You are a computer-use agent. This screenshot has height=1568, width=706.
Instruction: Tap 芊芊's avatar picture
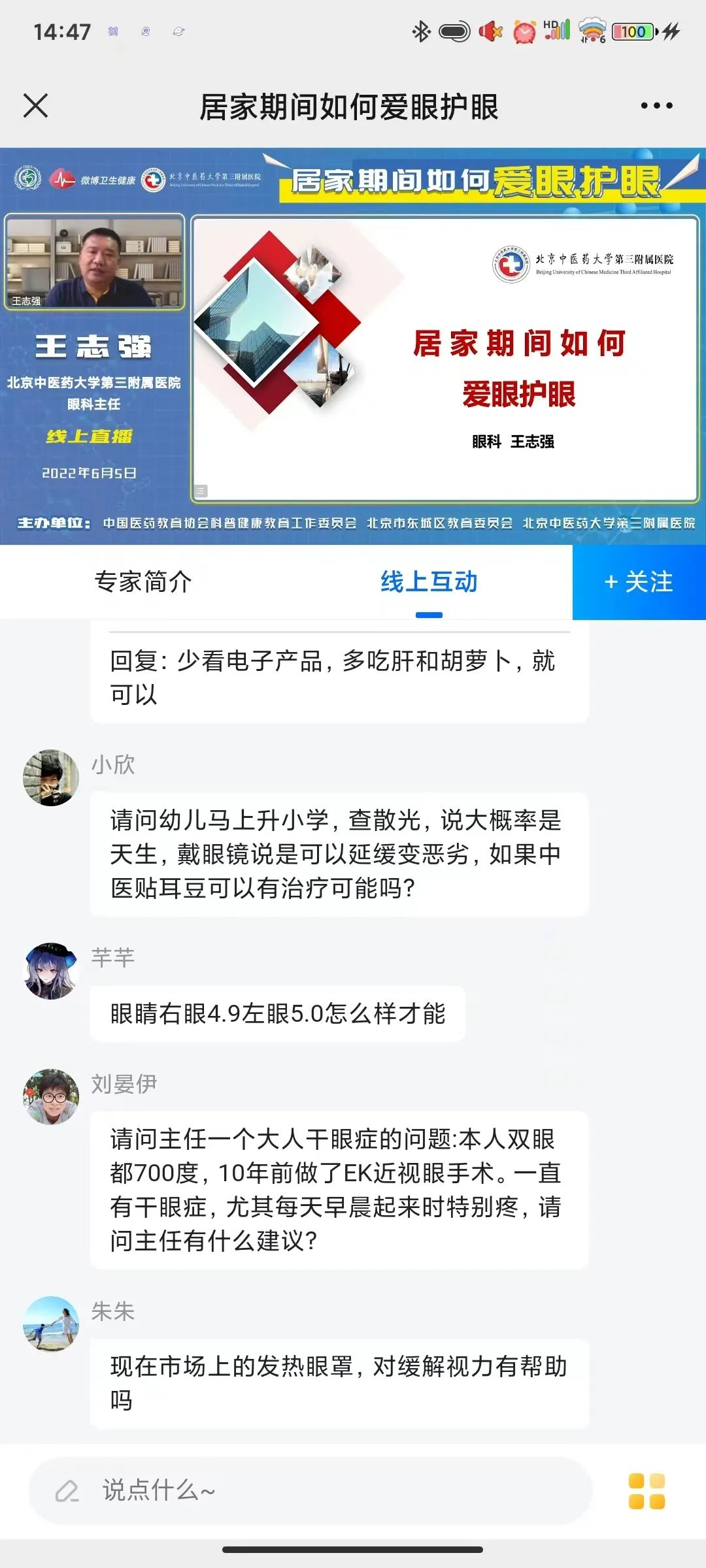51,971
